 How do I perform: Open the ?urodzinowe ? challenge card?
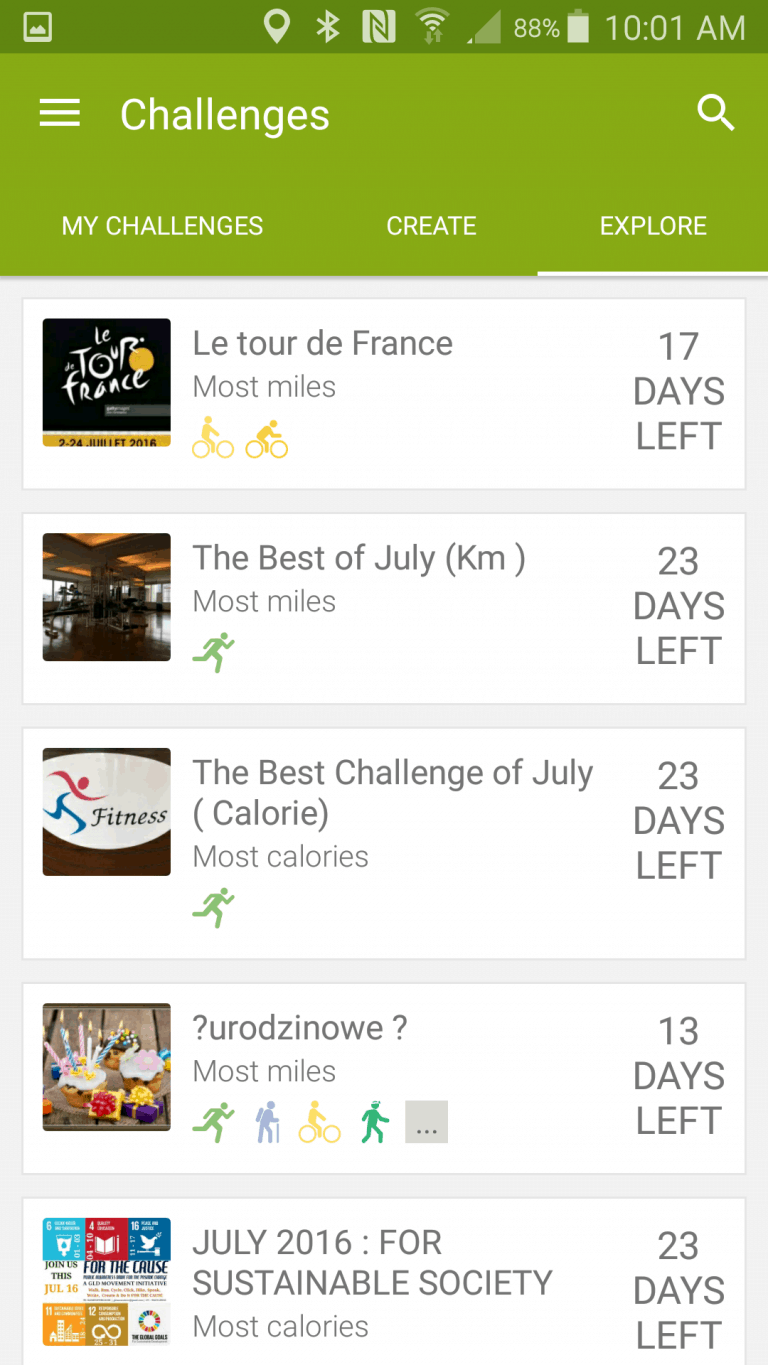pos(384,1079)
